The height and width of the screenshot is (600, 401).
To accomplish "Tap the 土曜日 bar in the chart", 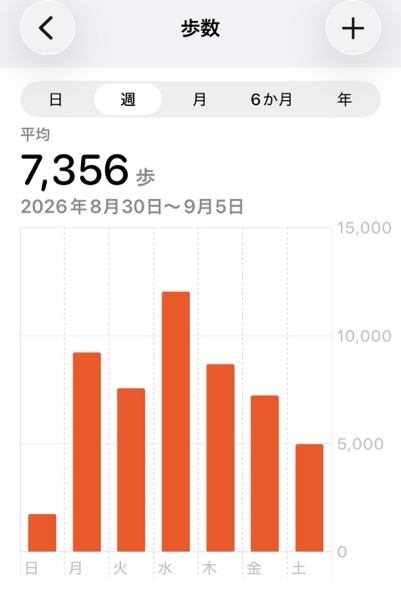I will pos(309,498).
